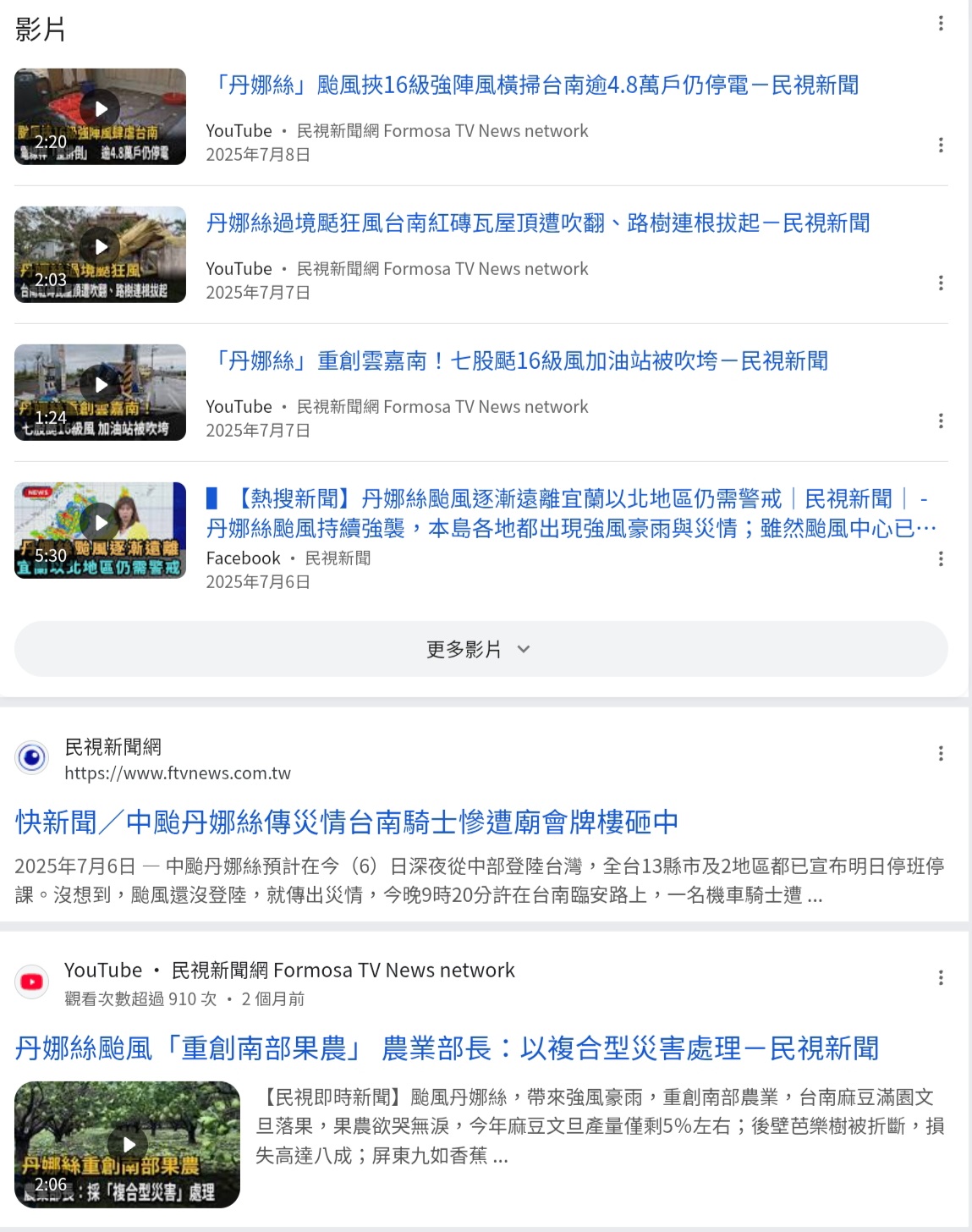This screenshot has height=1232, width=972.
Task: Open more options for the 4.8萬戶停電 video
Action: (941, 146)
